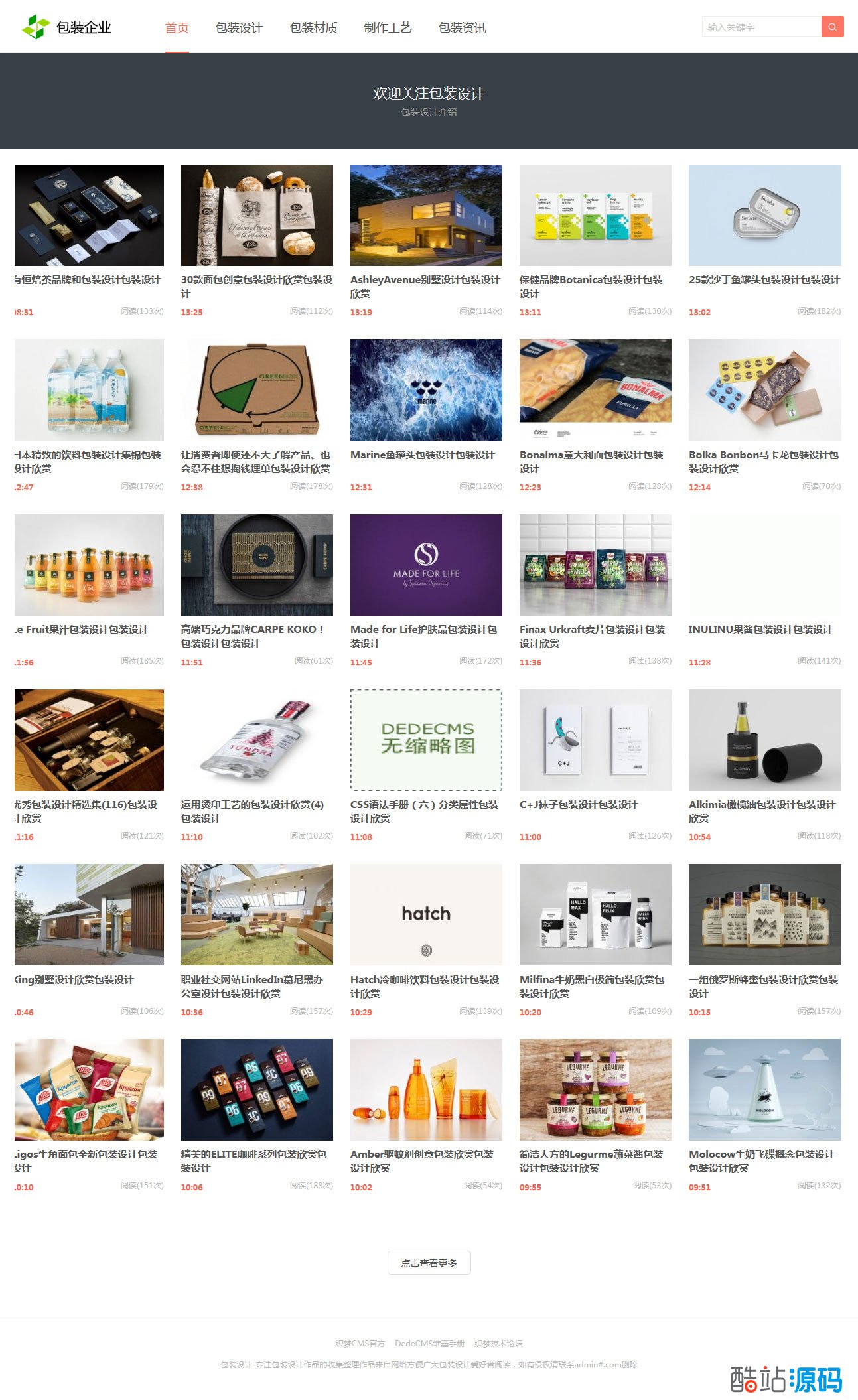
Task: View the AshleyAvenue别墅设计 article
Action: click(426, 215)
